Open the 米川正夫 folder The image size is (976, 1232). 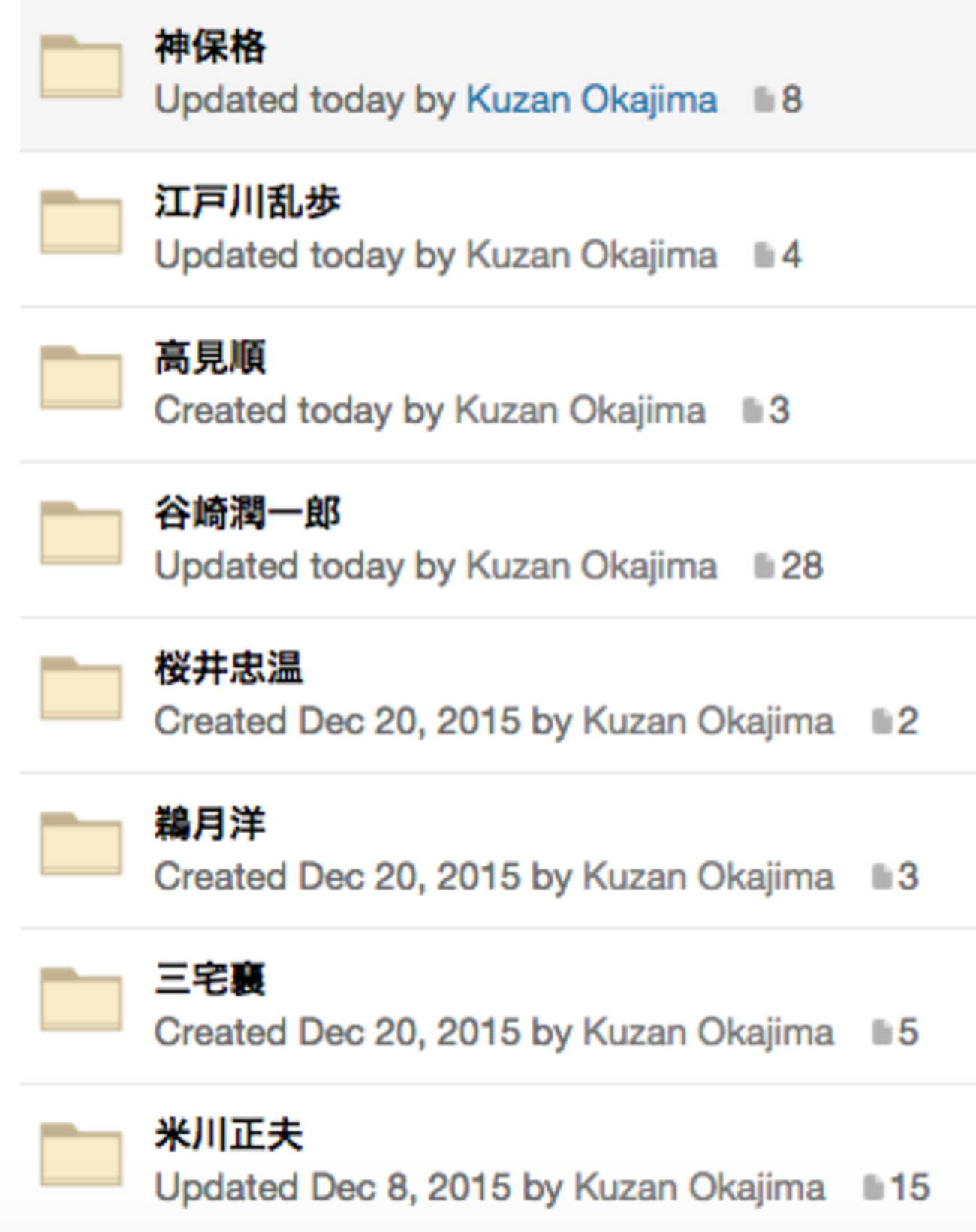tap(228, 1134)
